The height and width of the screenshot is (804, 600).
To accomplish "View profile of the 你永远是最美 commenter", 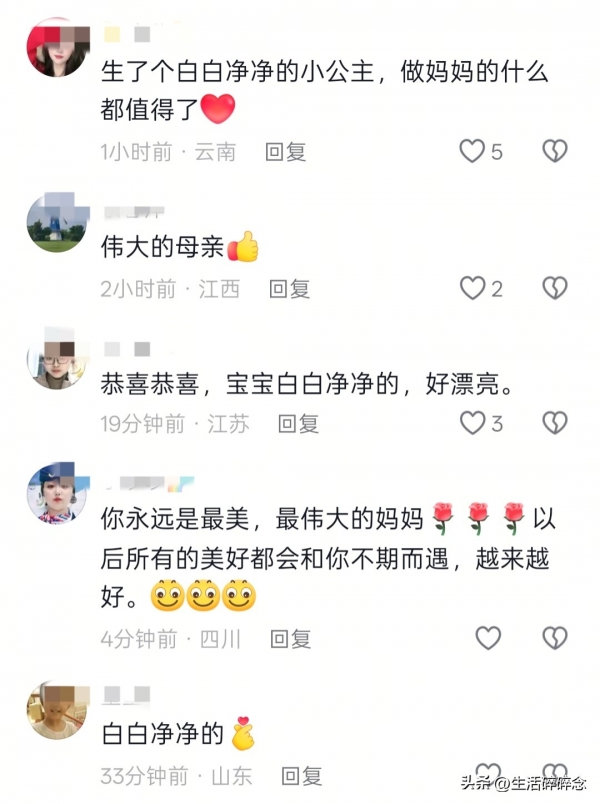I will 56,493.
